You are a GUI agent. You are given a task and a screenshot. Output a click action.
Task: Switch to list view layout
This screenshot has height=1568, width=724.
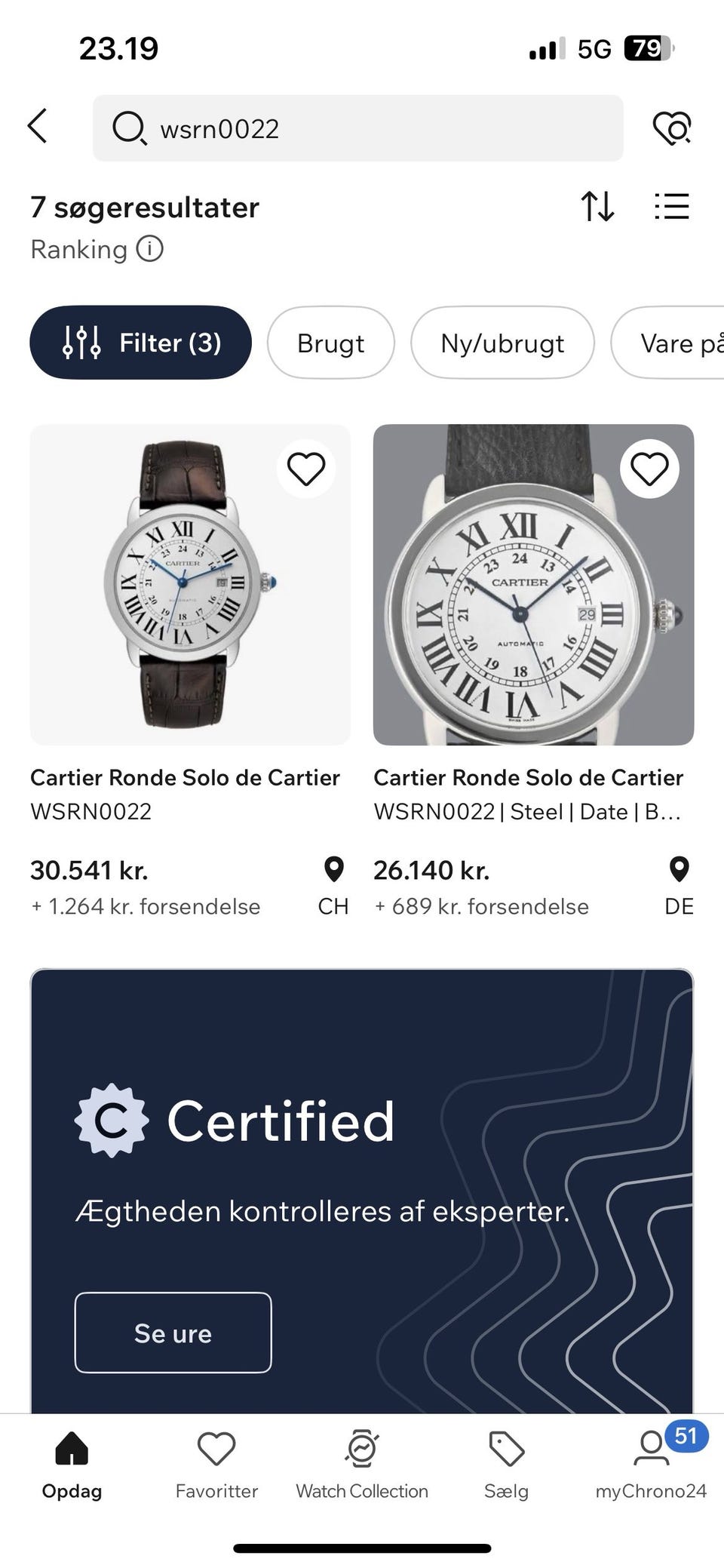click(x=670, y=207)
